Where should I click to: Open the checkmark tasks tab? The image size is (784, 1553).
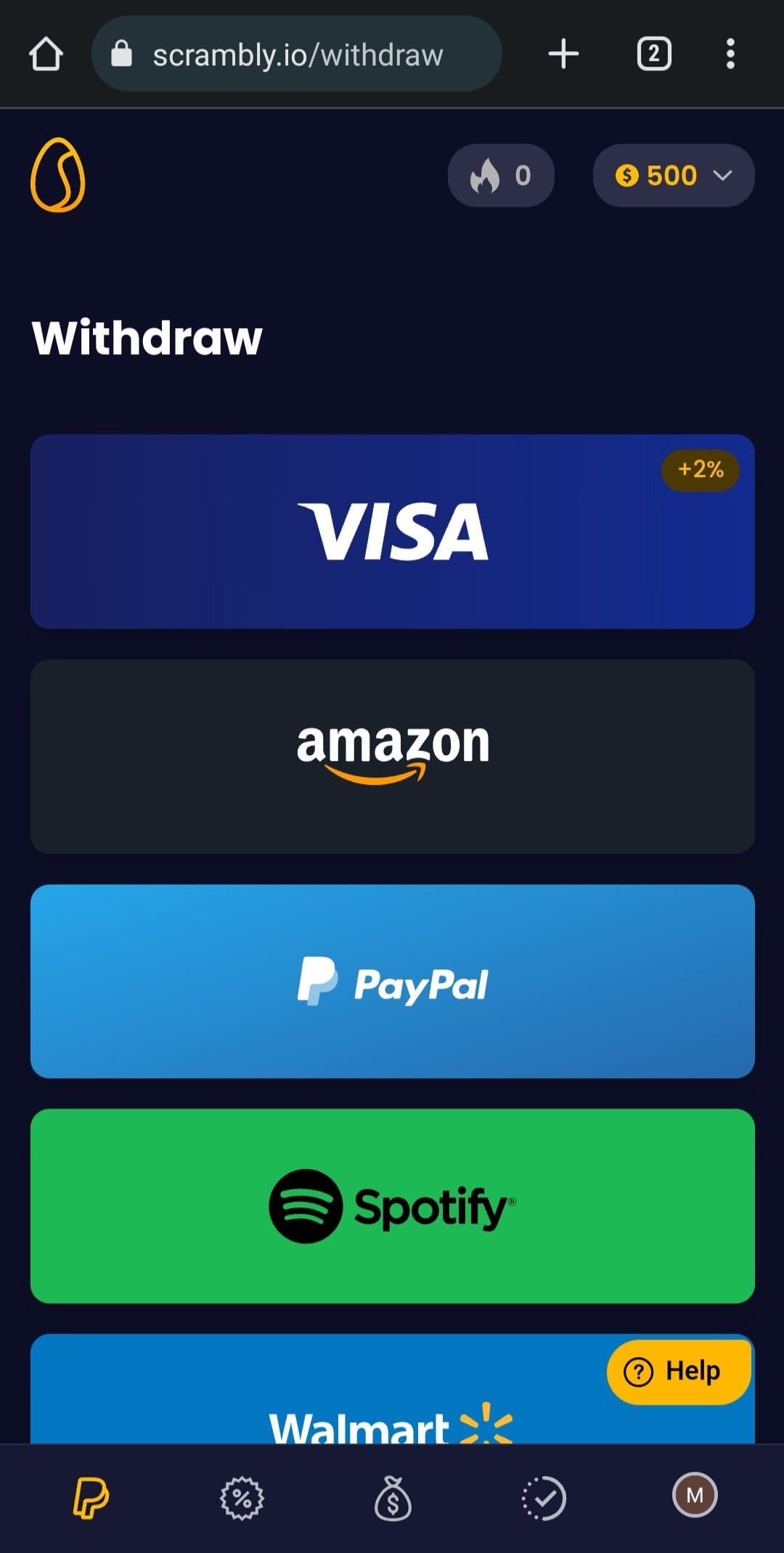tap(544, 1498)
